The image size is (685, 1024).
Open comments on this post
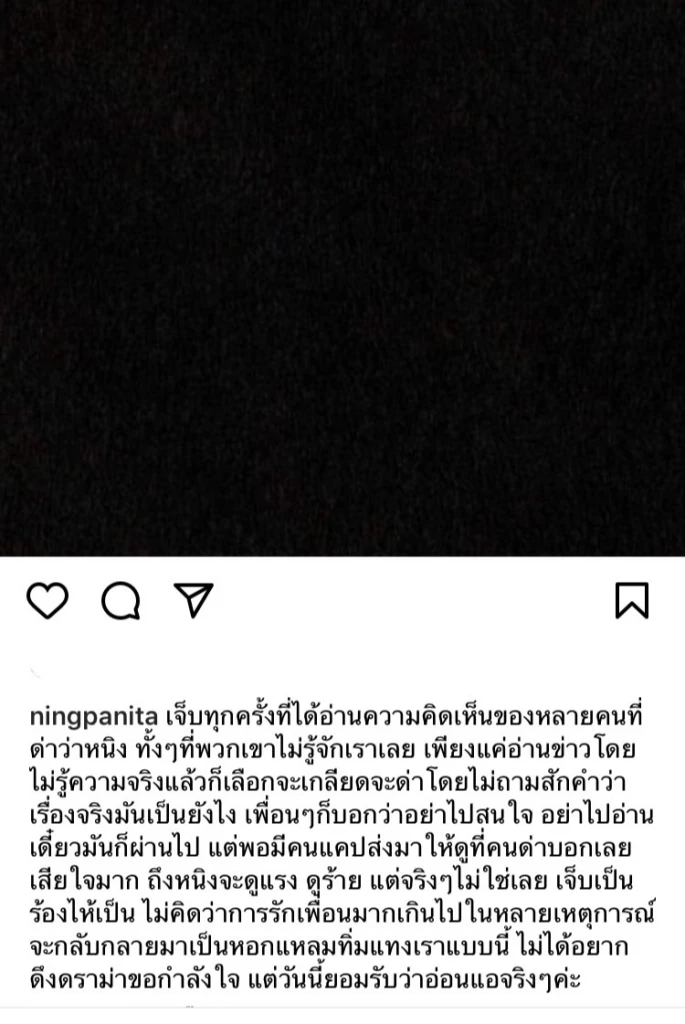point(120,600)
